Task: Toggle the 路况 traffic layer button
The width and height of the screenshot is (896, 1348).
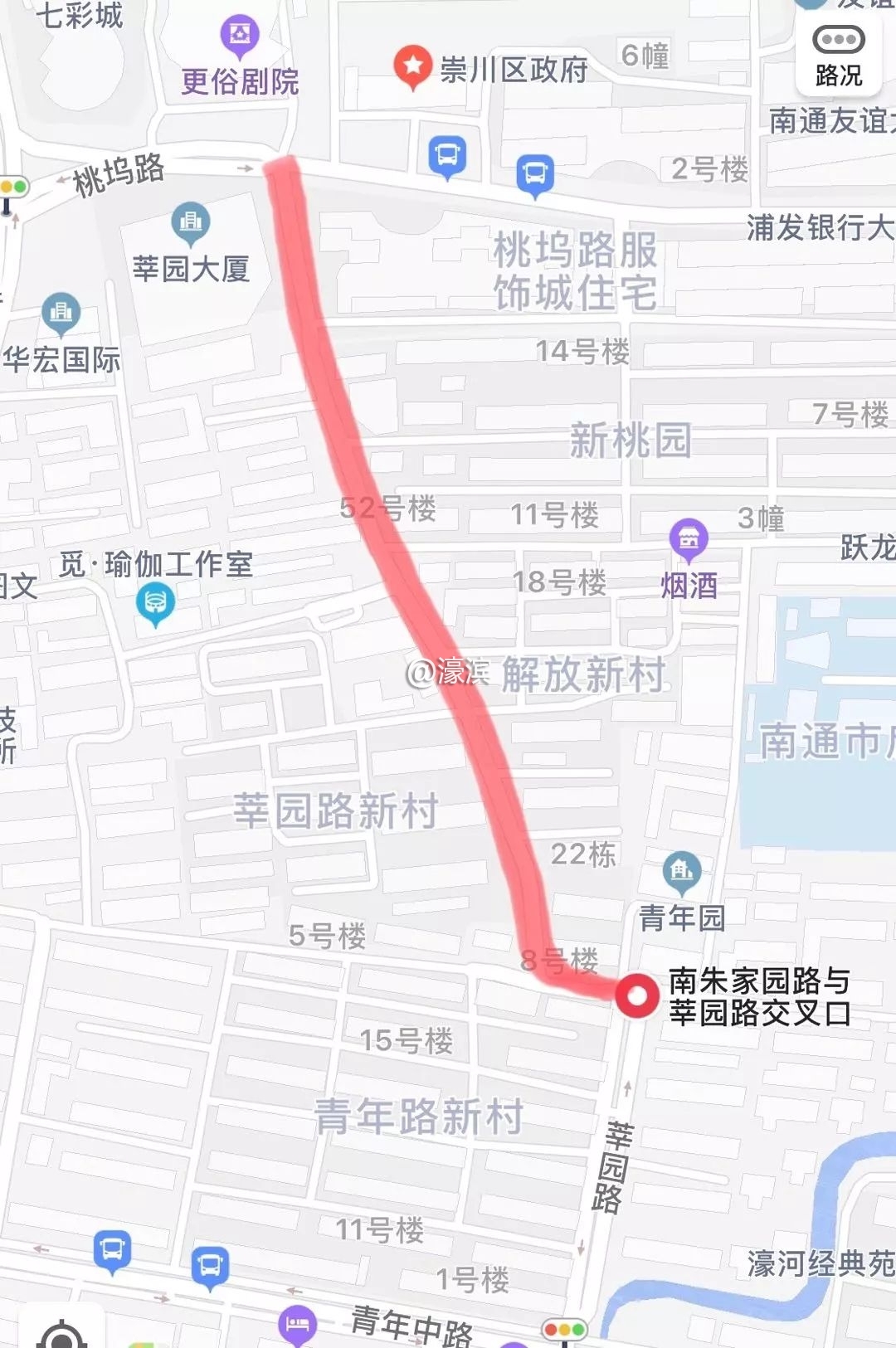Action: (838, 55)
